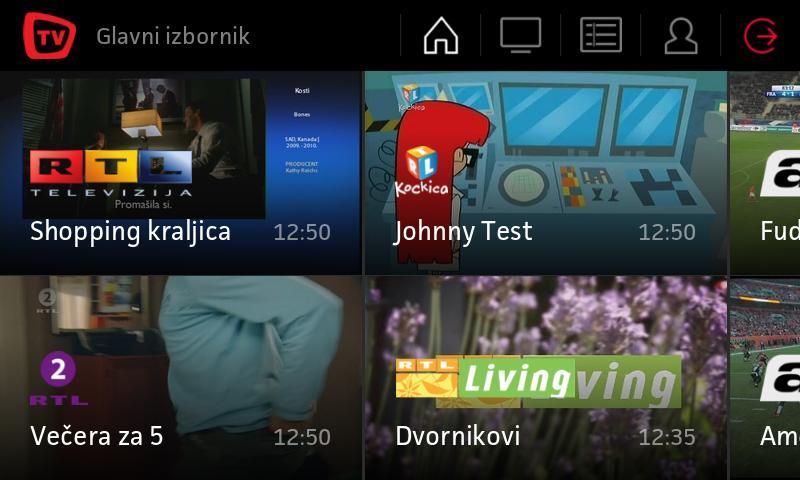Watch Johnny Test on RTL Kockica
Viewport: 800px width, 480px height.
(545, 172)
